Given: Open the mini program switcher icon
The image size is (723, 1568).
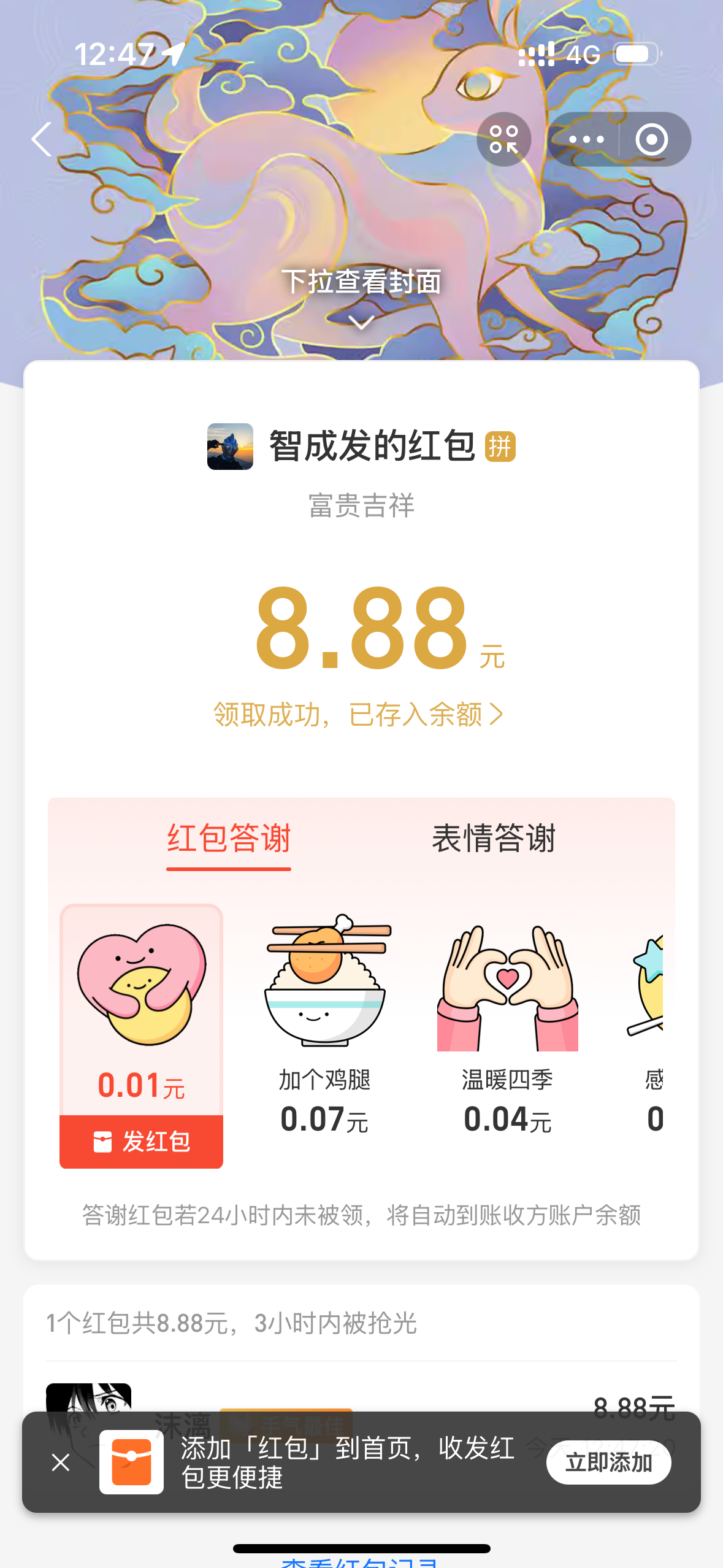Looking at the screenshot, I should click(x=503, y=139).
